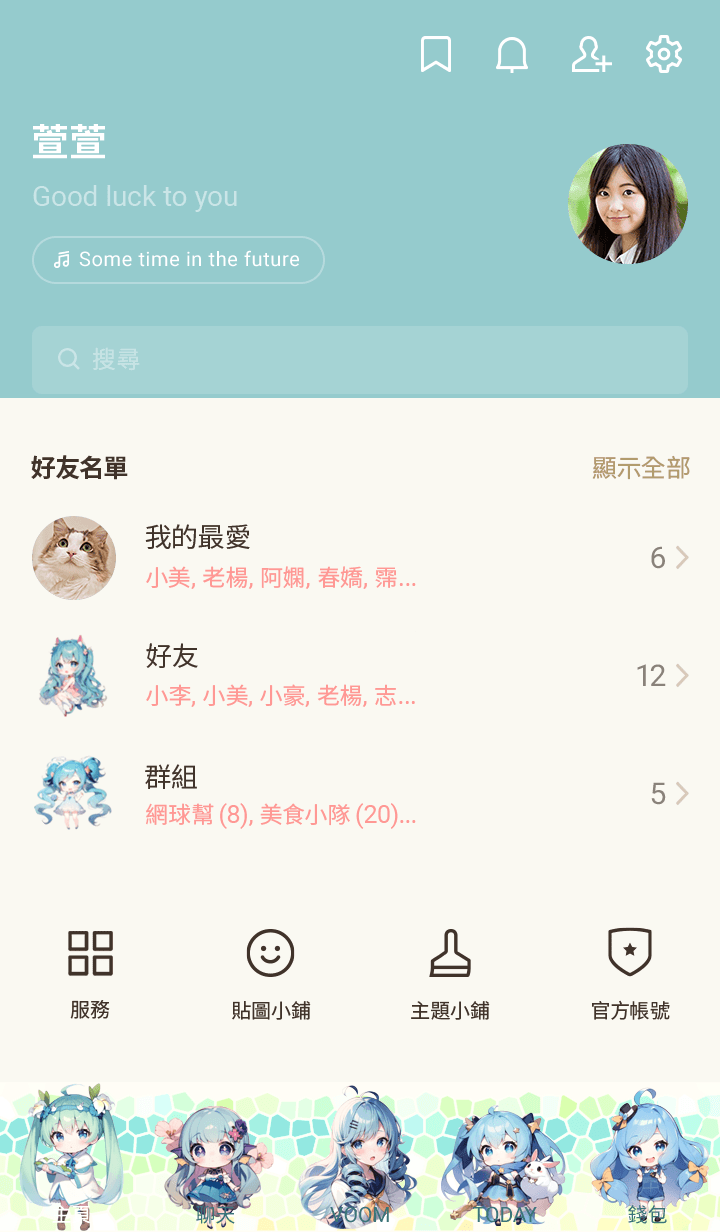Screen dimensions: 720x1232
Task: Tap the add friend icon
Action: (590, 54)
